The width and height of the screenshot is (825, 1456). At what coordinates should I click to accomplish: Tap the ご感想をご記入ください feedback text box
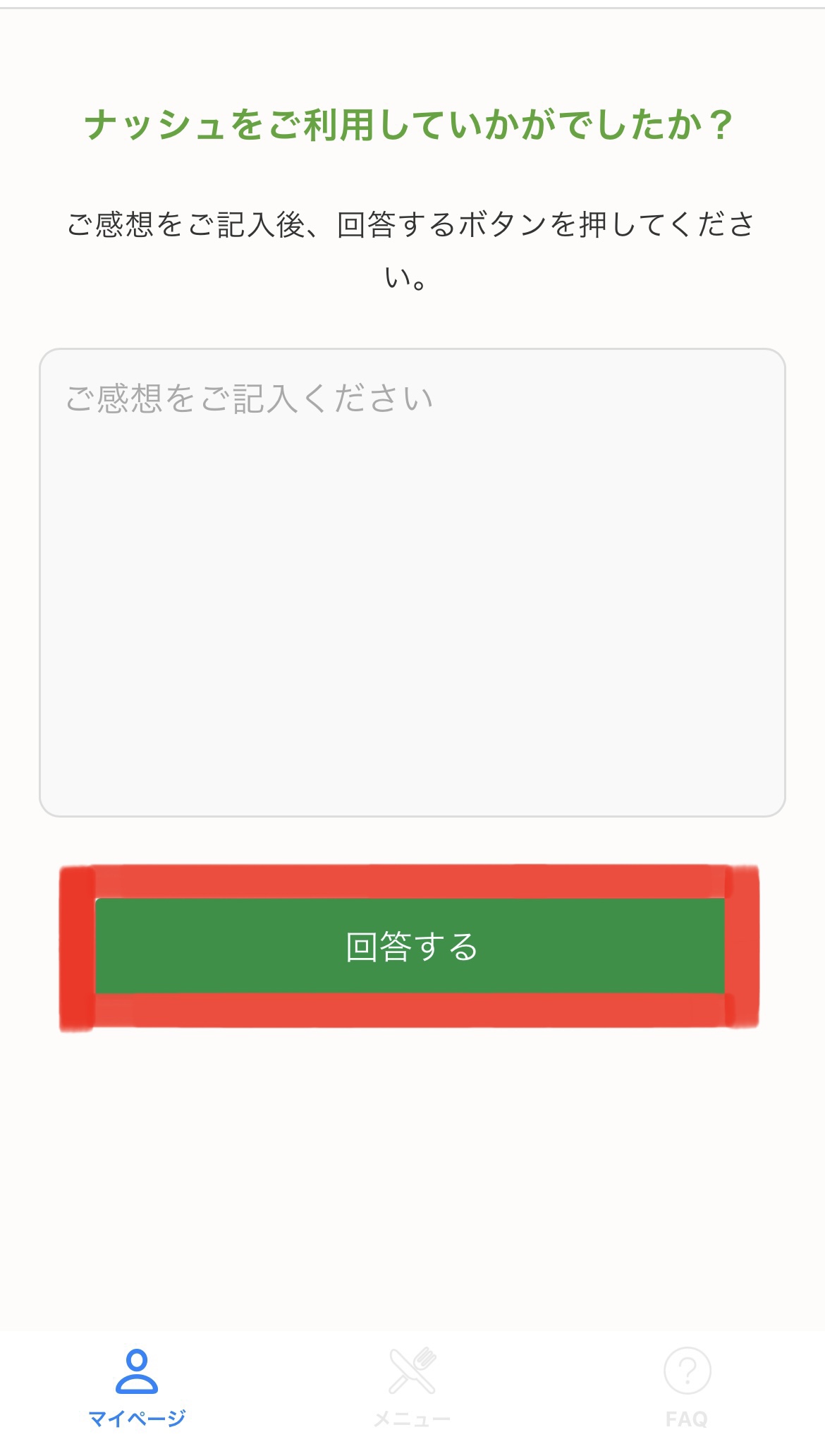pyautogui.click(x=412, y=583)
